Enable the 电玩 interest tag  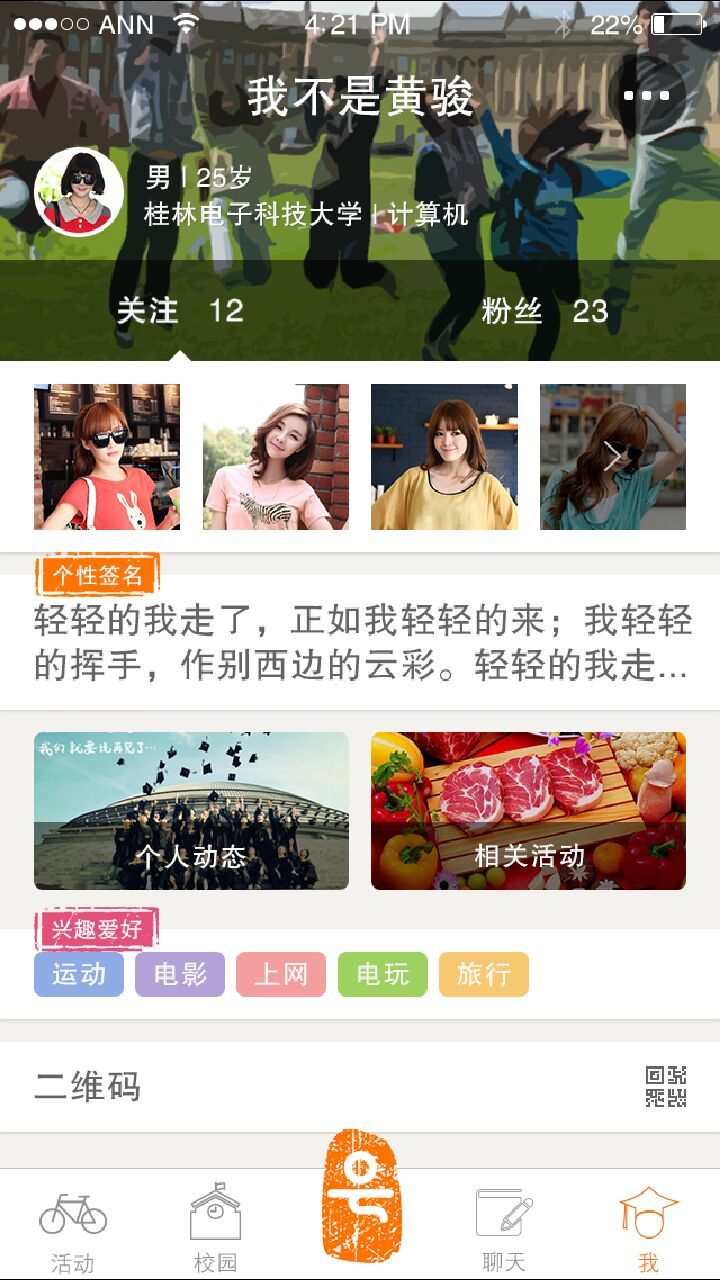[x=384, y=975]
